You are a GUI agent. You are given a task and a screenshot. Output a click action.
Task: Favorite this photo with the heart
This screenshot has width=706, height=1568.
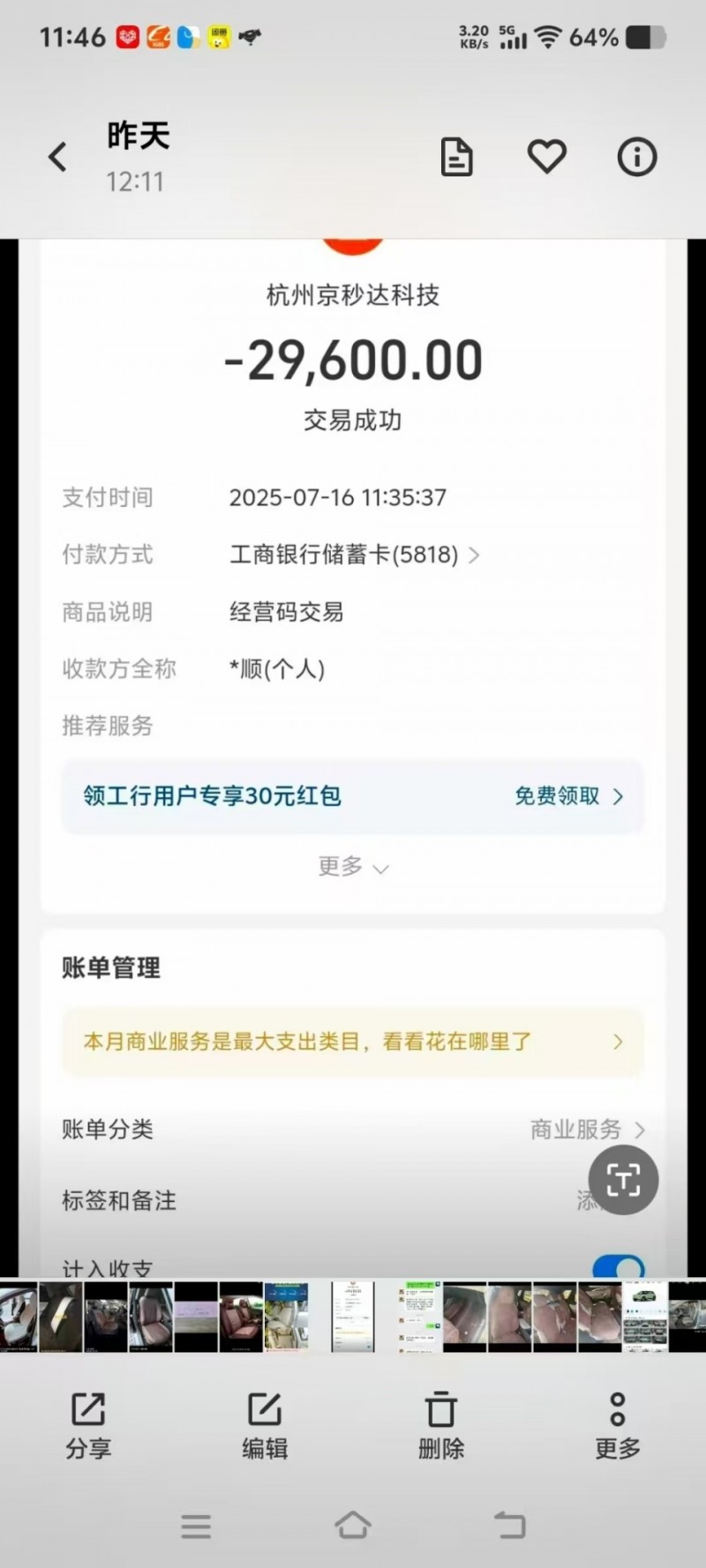(x=546, y=158)
